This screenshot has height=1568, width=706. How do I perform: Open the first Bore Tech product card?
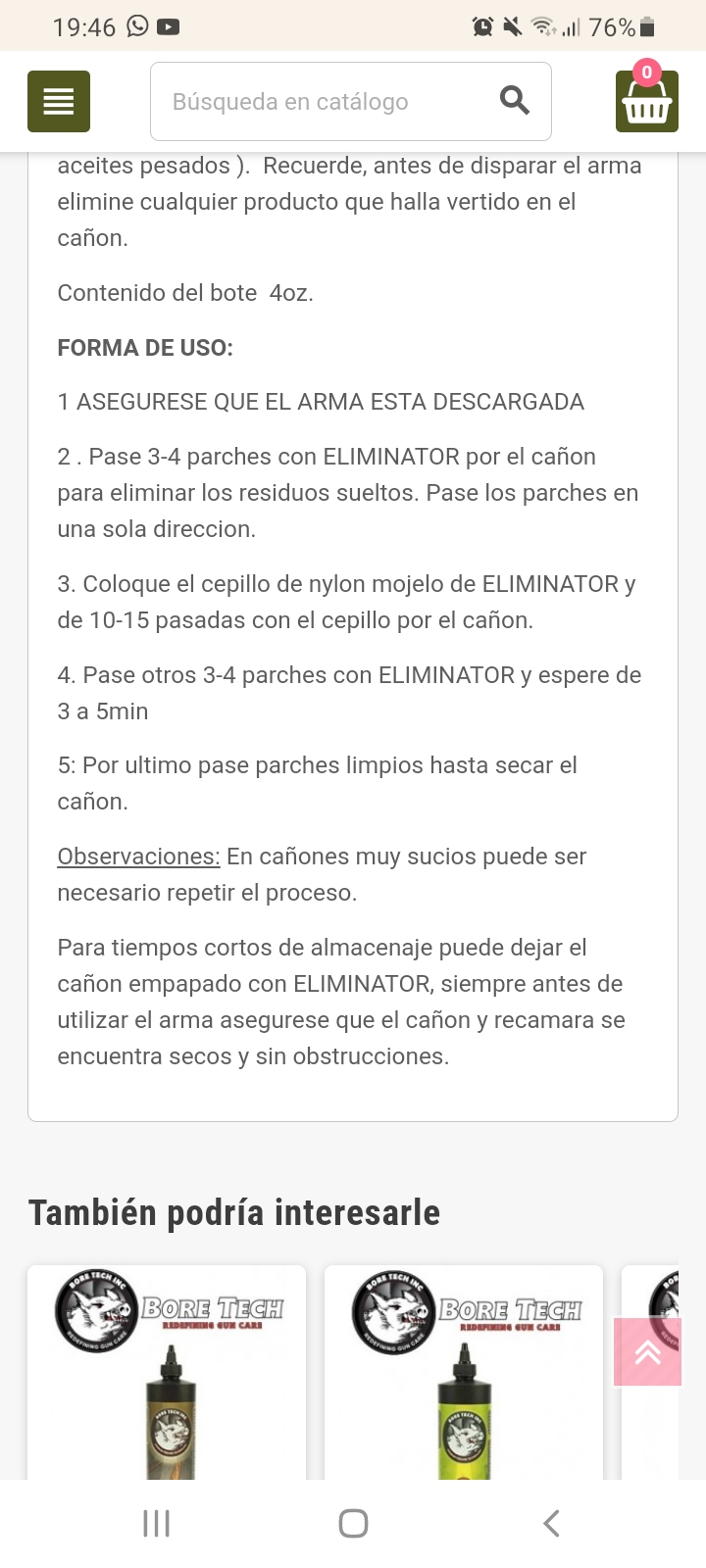(x=167, y=1372)
